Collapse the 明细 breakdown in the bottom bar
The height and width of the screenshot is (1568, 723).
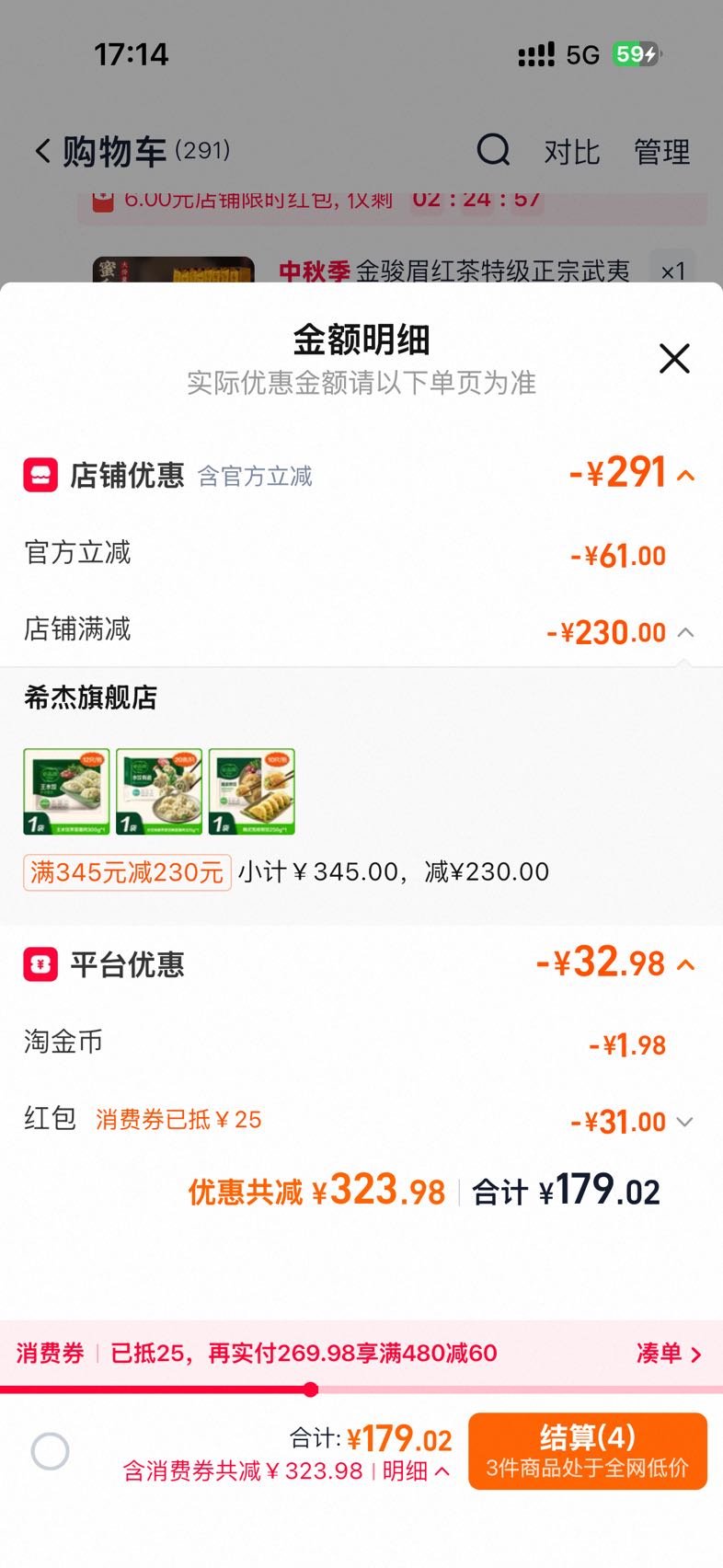416,1470
